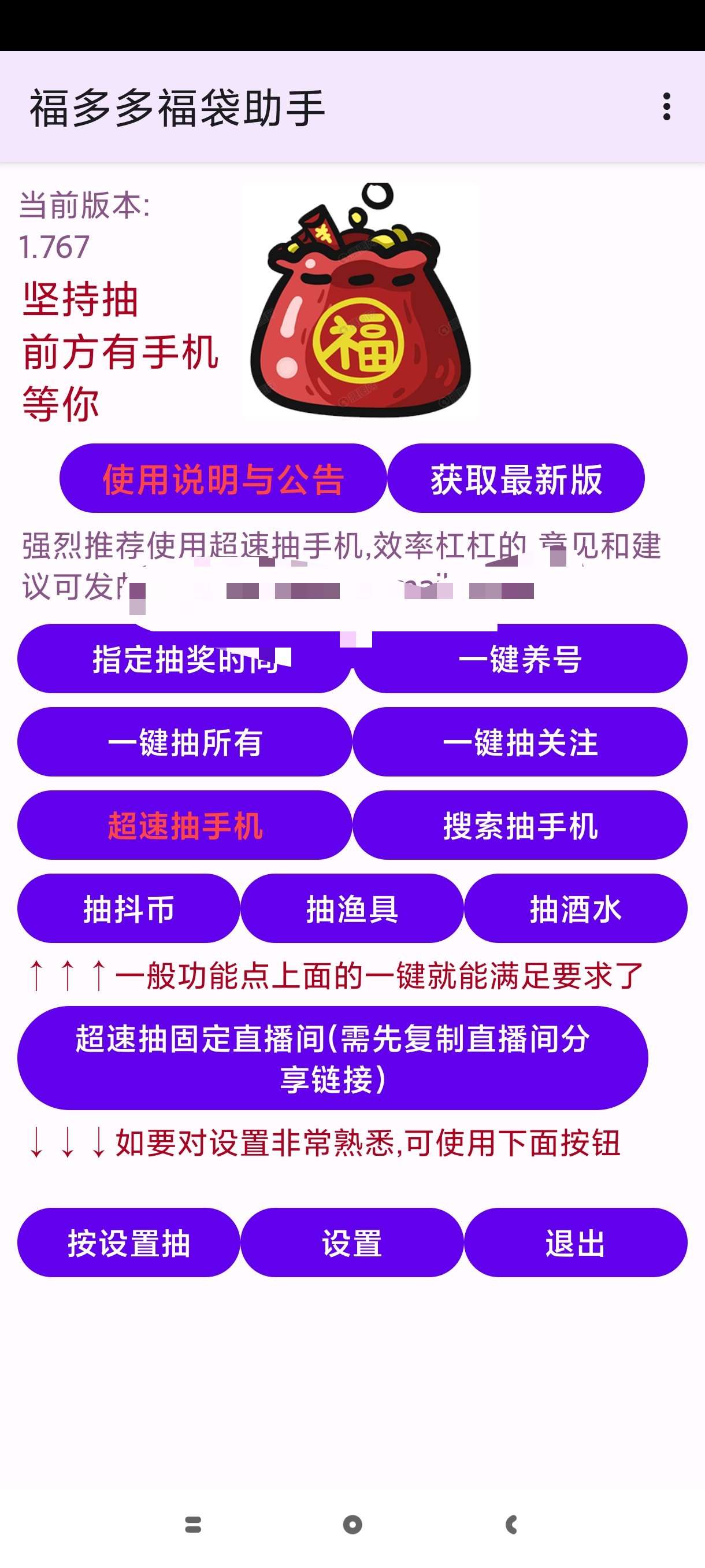Choose 抽抖币
Screen dimensions: 705x1568
128,908
